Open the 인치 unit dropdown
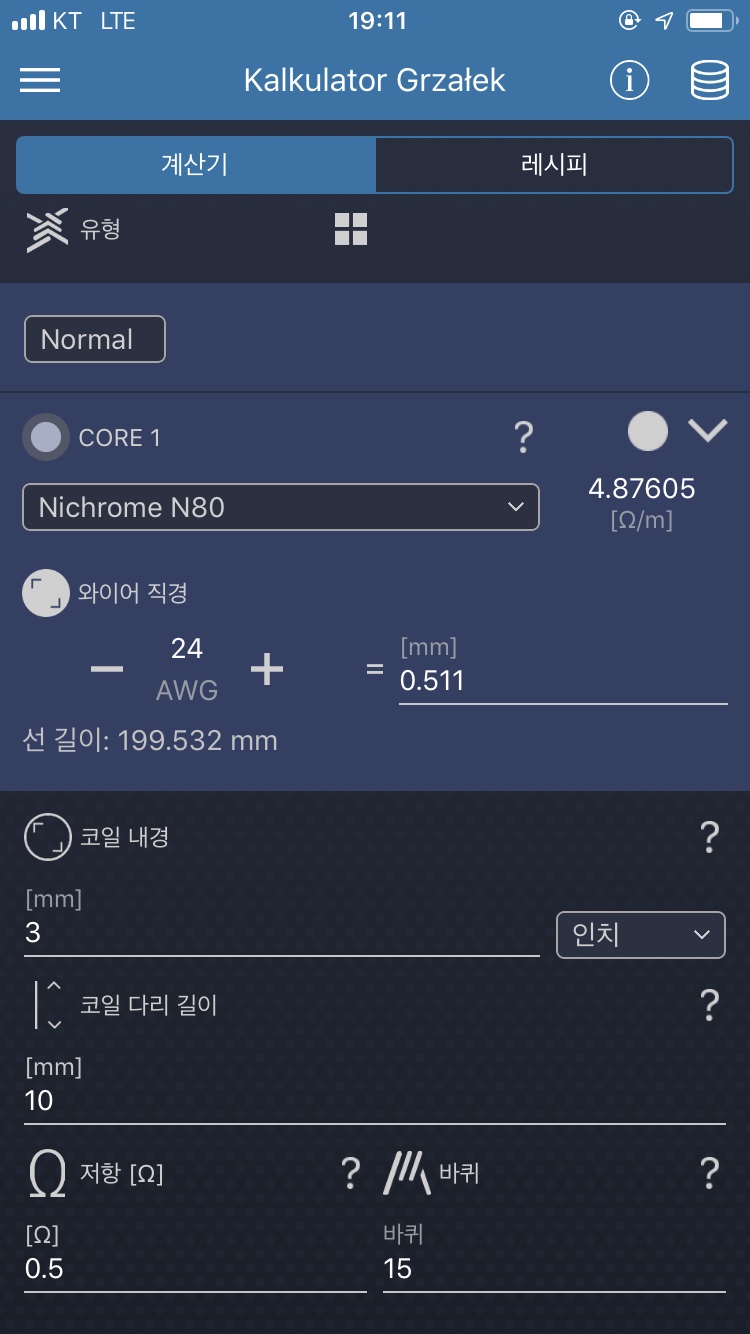This screenshot has width=750, height=1334. [x=641, y=935]
